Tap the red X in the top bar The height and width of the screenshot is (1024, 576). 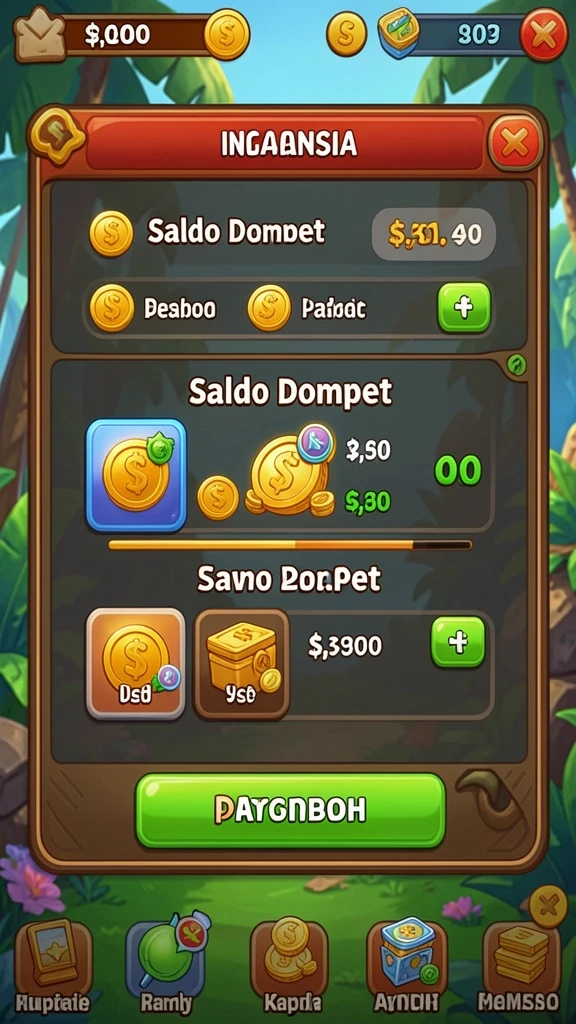click(x=543, y=35)
